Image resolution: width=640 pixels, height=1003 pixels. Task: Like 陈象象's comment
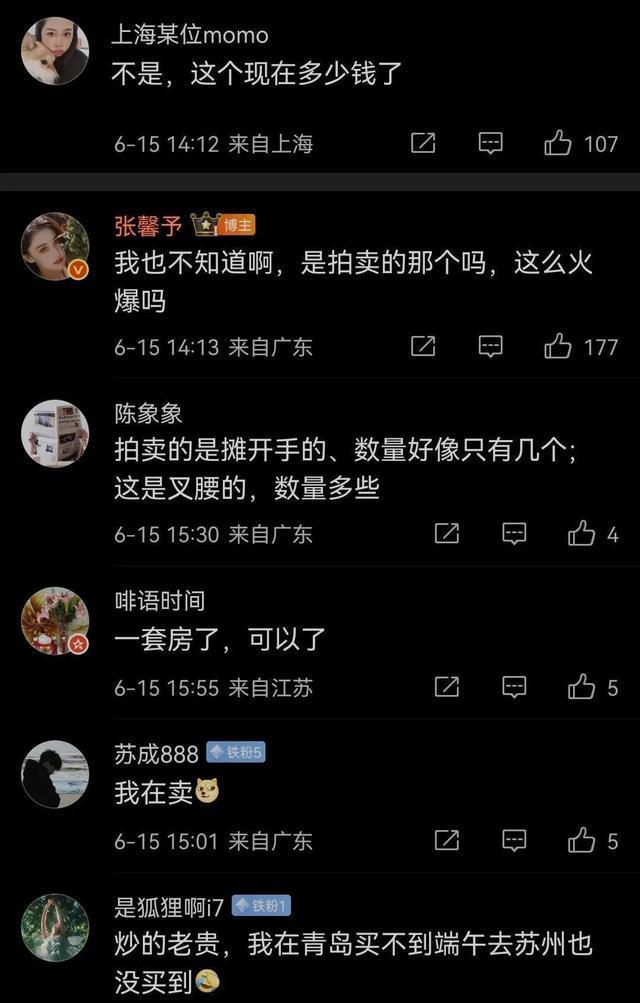coord(582,534)
